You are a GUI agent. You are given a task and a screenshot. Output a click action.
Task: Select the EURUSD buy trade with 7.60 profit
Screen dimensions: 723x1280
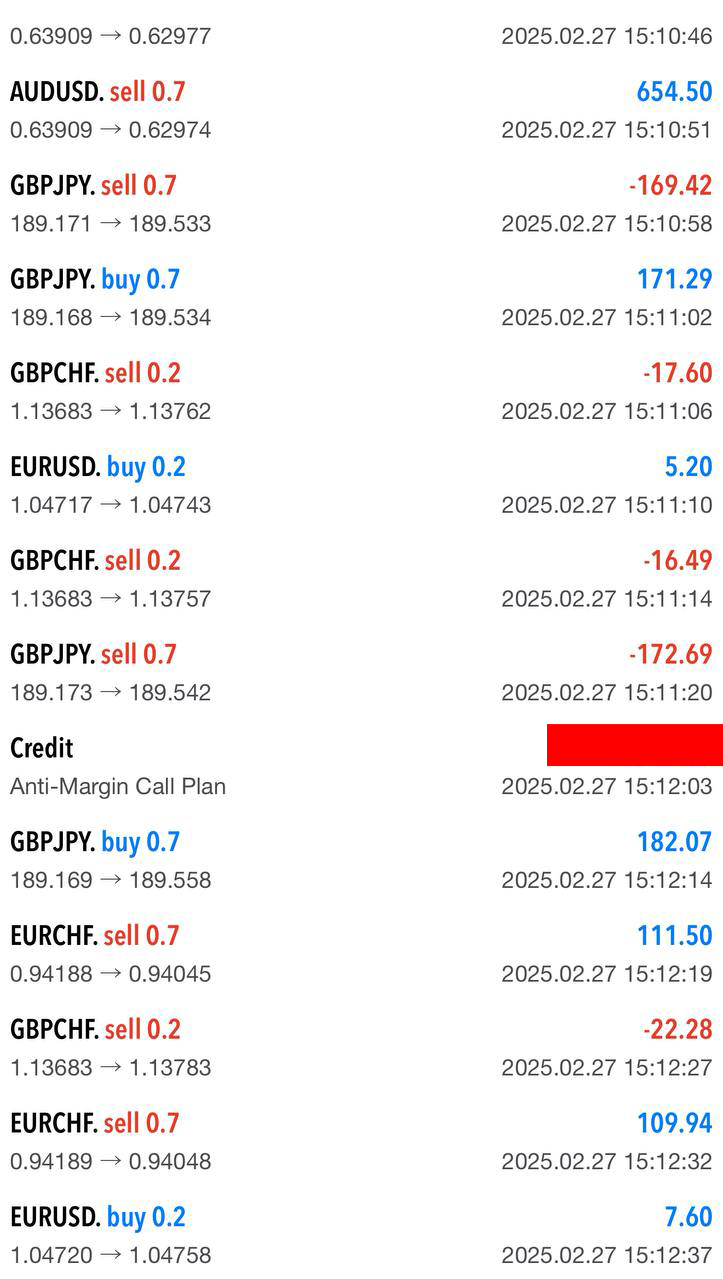tap(361, 1236)
